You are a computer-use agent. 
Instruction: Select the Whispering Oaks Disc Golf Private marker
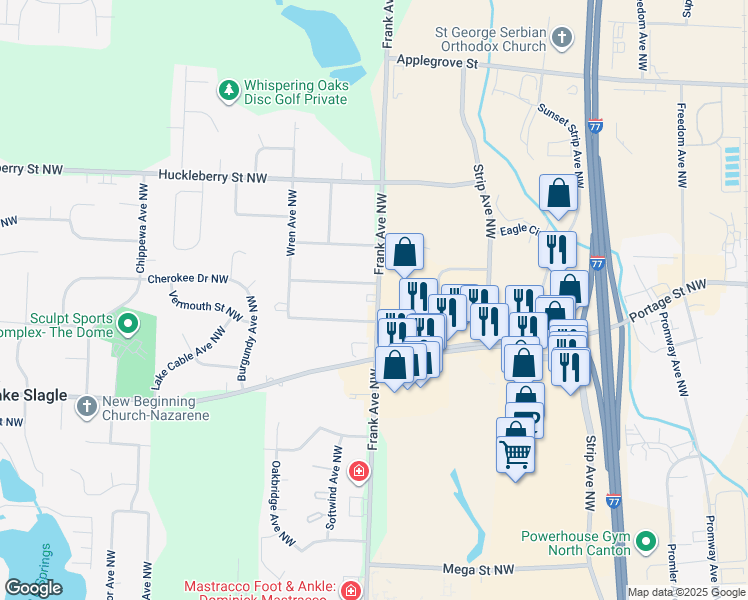pyautogui.click(x=229, y=91)
